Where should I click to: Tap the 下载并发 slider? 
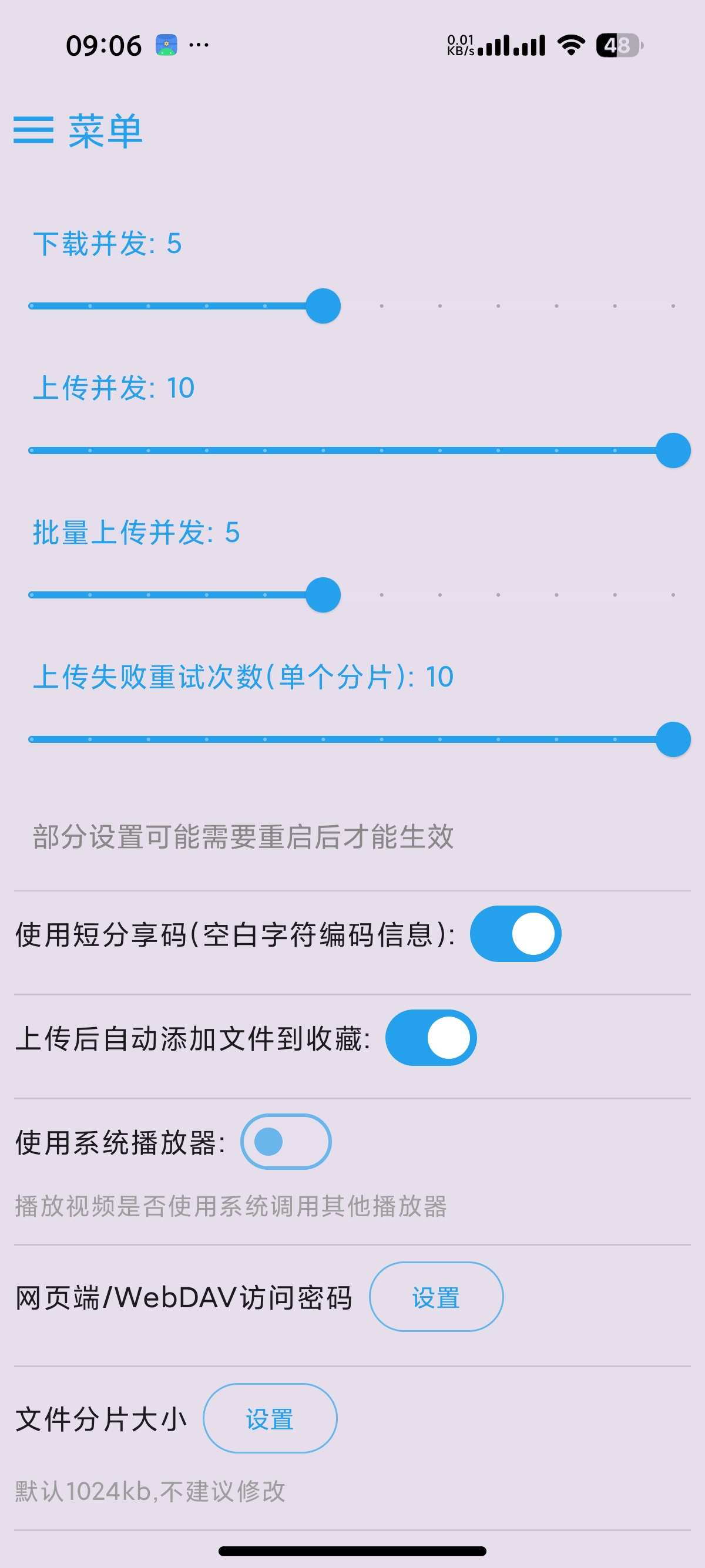tap(352, 305)
